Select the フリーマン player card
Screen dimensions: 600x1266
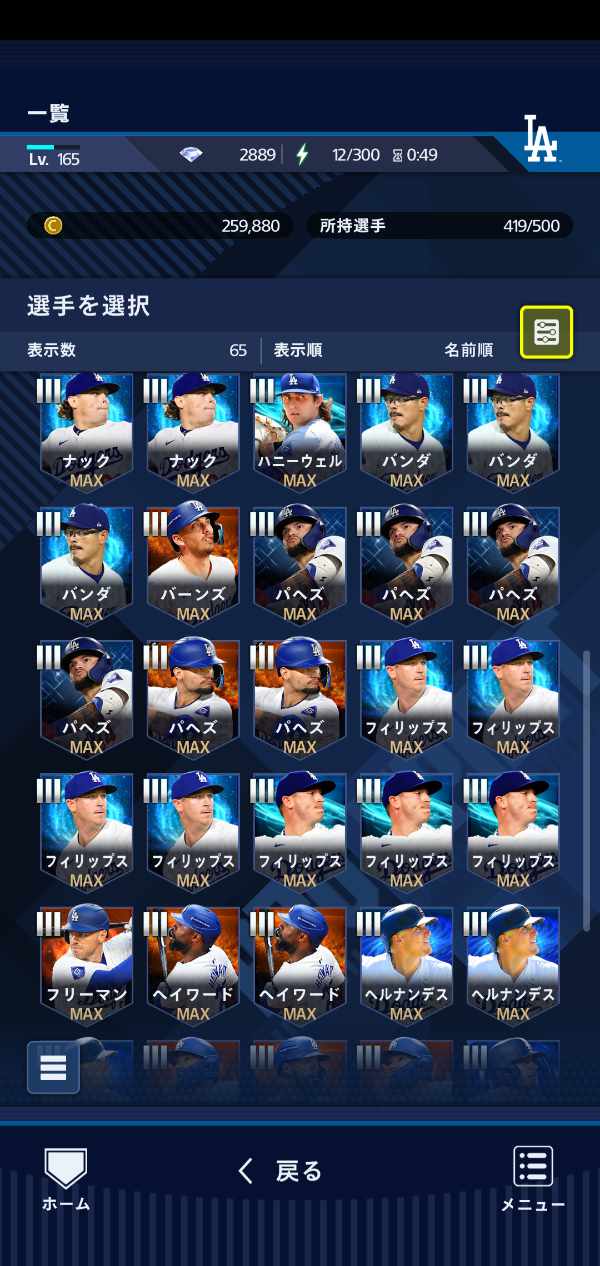click(x=86, y=964)
